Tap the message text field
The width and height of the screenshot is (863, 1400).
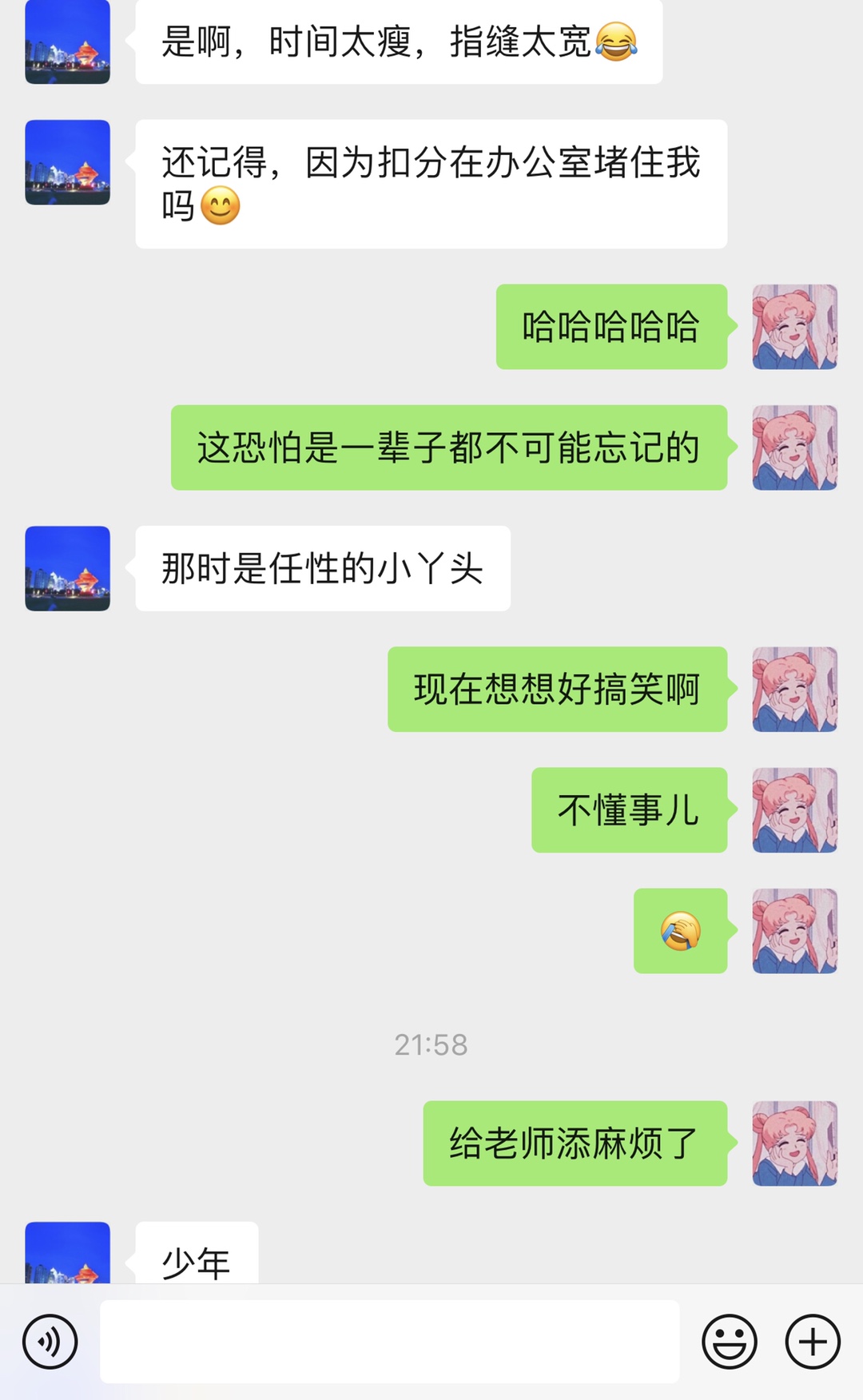tap(390, 1342)
